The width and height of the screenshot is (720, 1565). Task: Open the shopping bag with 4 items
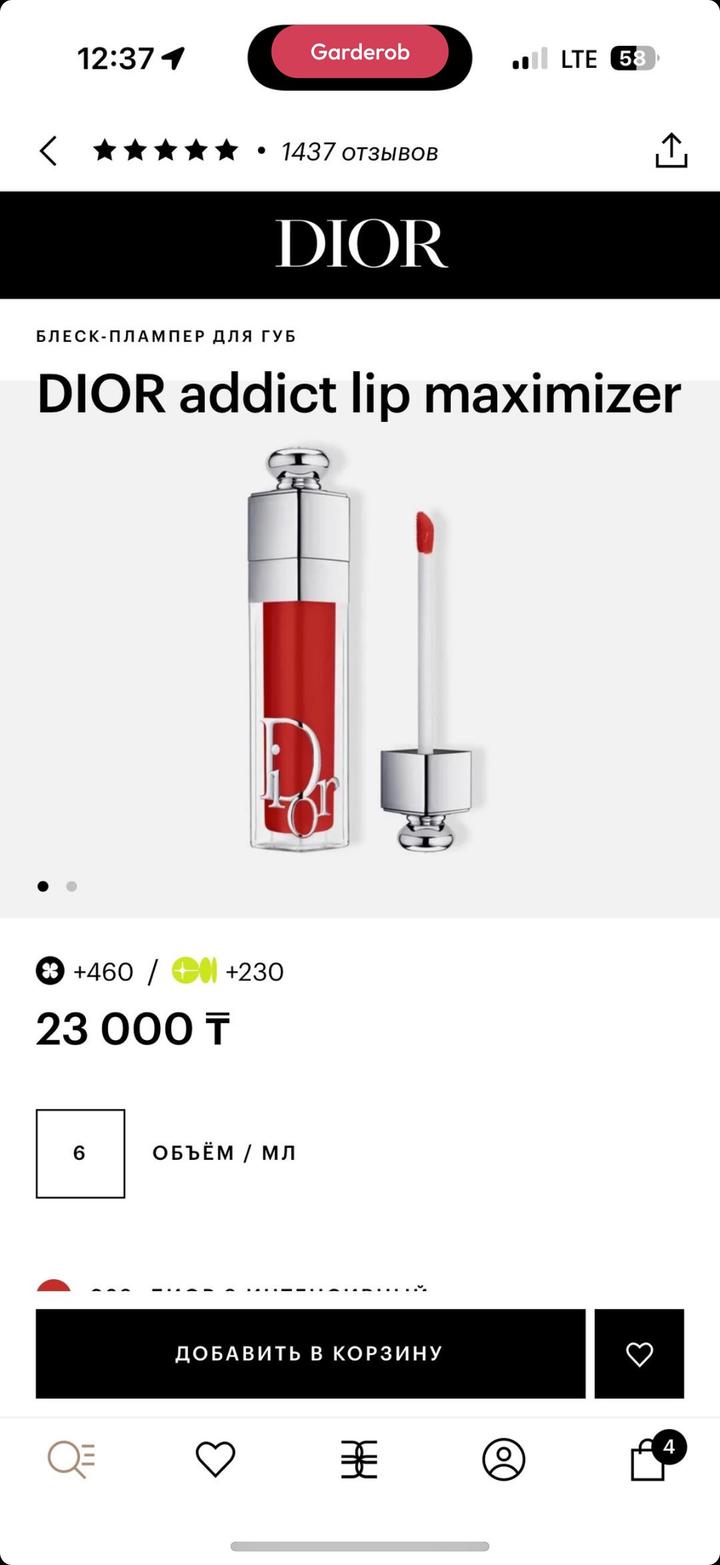click(650, 1459)
